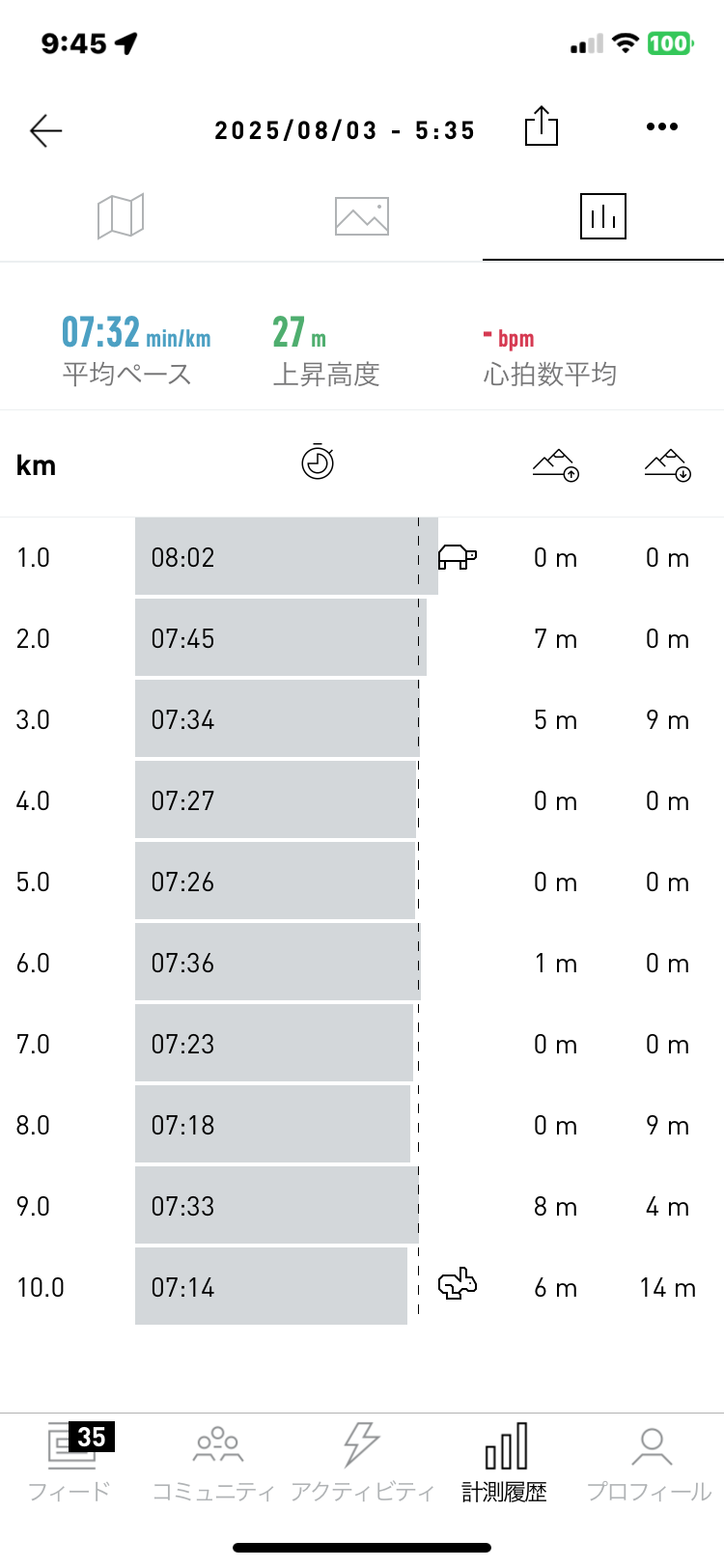The width and height of the screenshot is (724, 1568).
Task: Switch to the map tab
Action: 121,215
